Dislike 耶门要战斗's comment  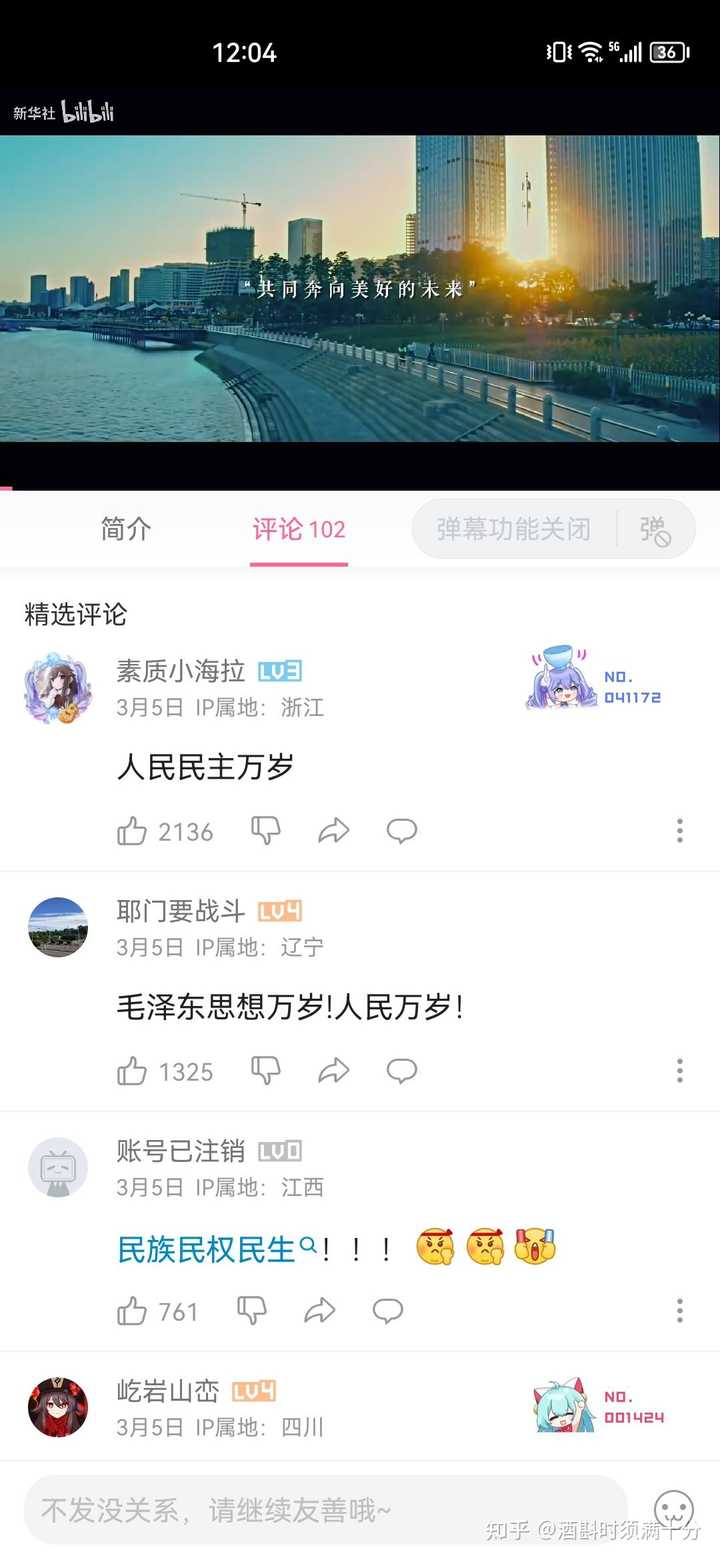(x=265, y=1070)
